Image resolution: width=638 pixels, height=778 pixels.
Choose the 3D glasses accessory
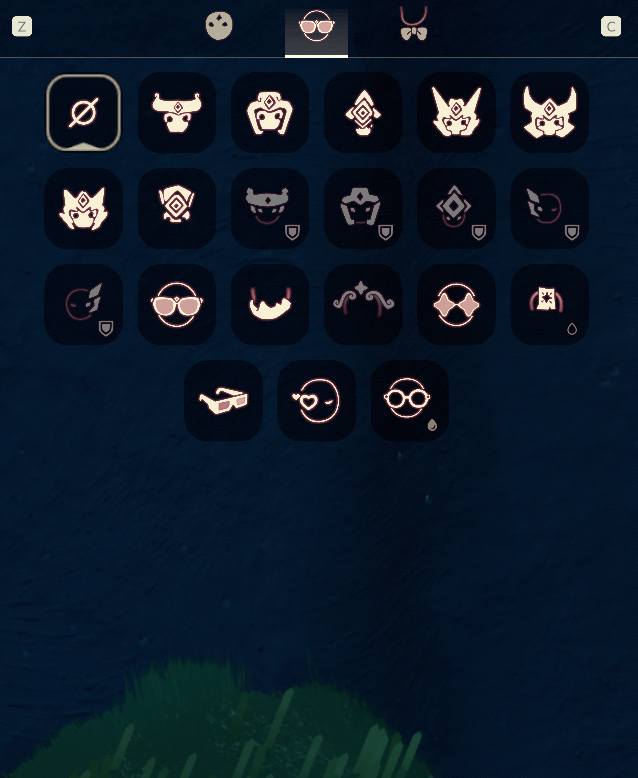[223, 401]
